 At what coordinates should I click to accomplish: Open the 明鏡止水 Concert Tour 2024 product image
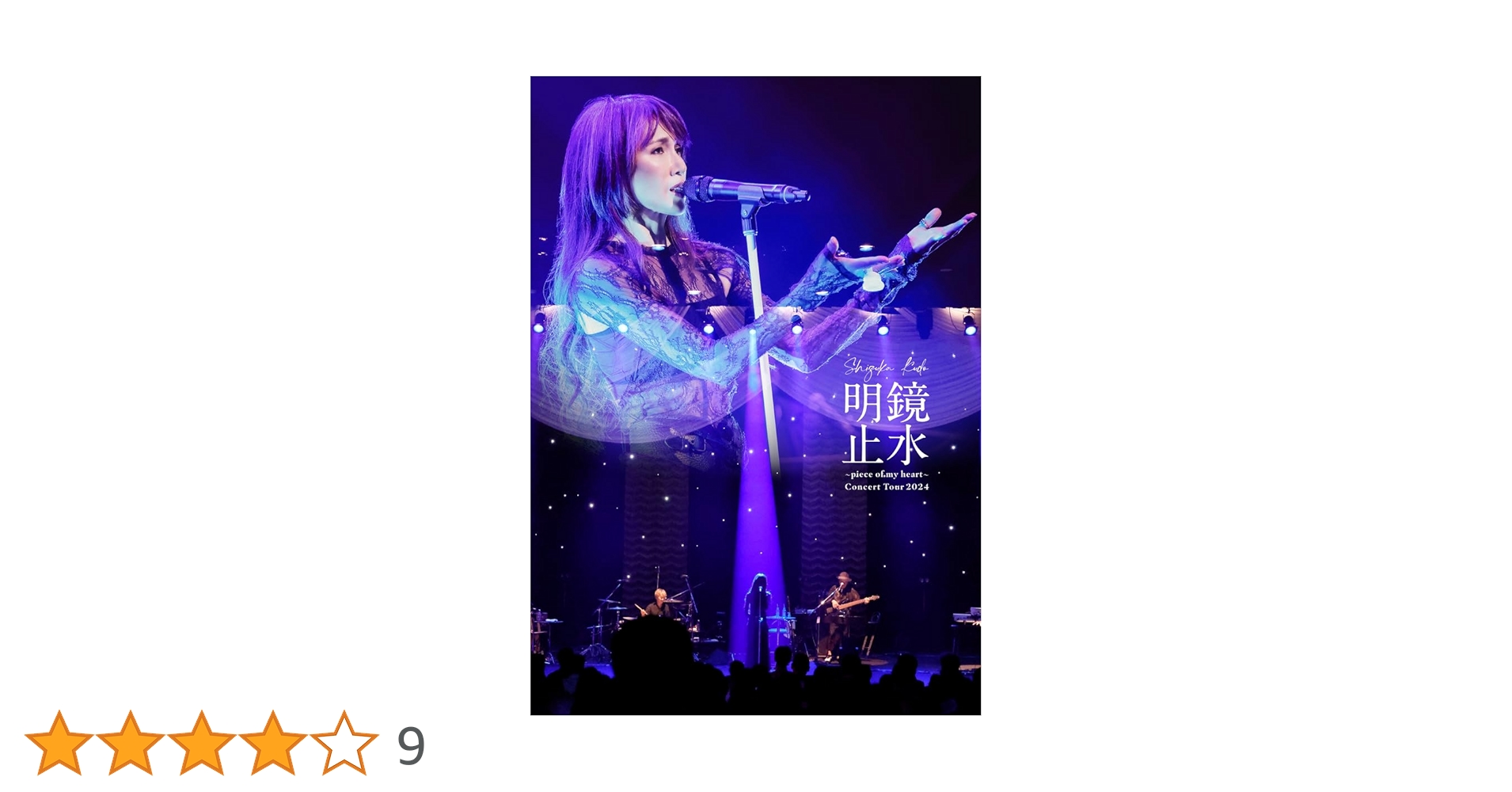(x=755, y=395)
